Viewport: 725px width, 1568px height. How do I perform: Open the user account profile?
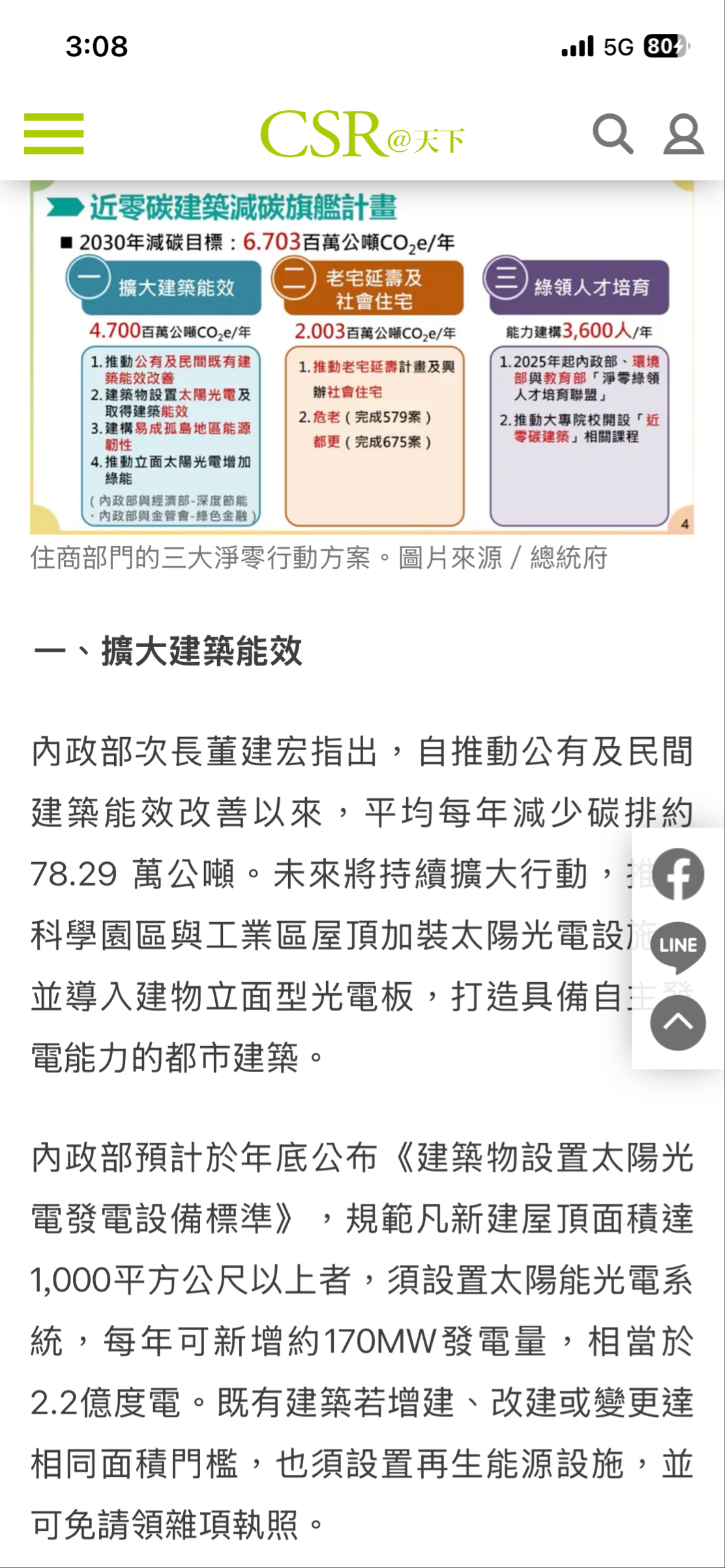(x=683, y=134)
